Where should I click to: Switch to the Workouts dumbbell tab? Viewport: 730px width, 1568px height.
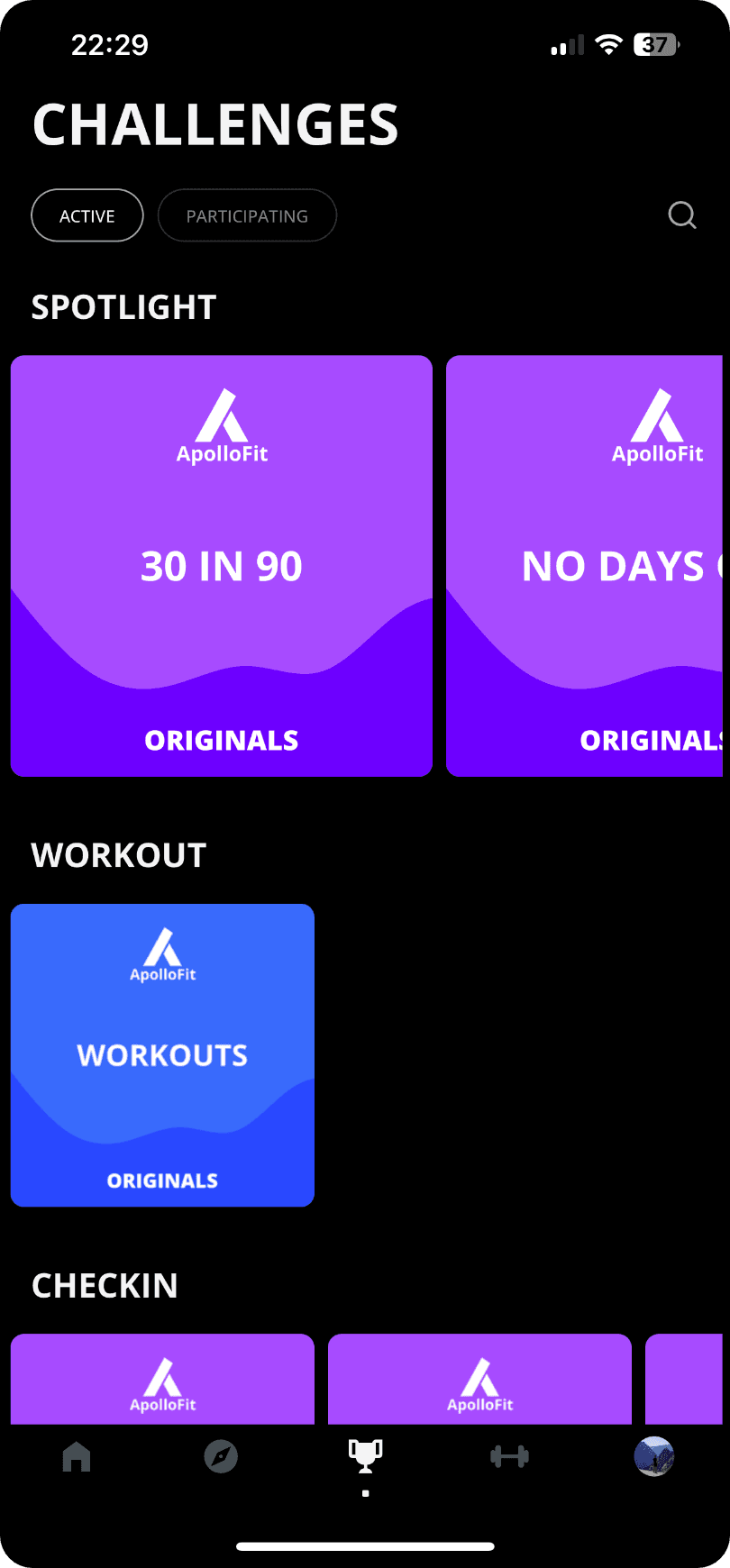pos(509,1456)
